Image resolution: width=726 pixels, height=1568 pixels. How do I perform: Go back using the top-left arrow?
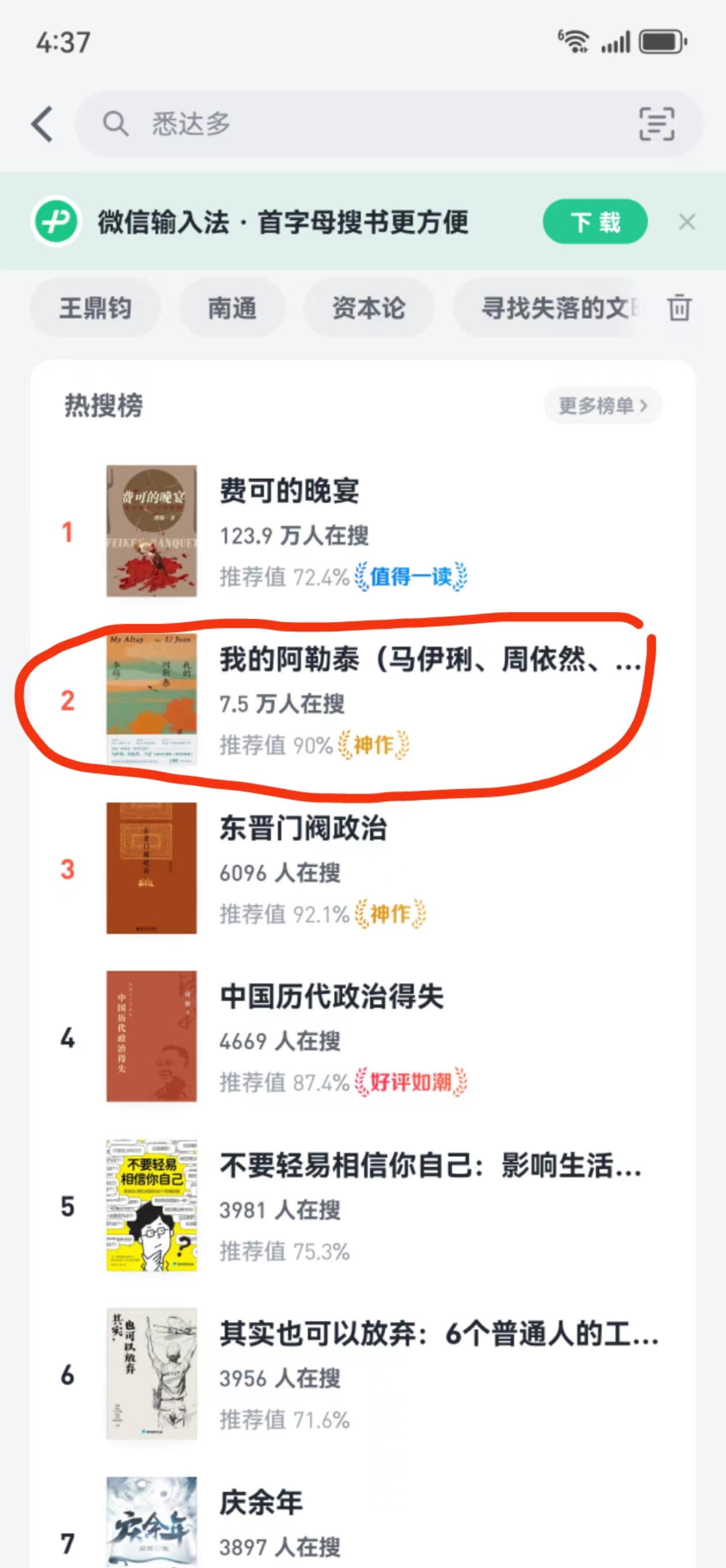(43, 124)
